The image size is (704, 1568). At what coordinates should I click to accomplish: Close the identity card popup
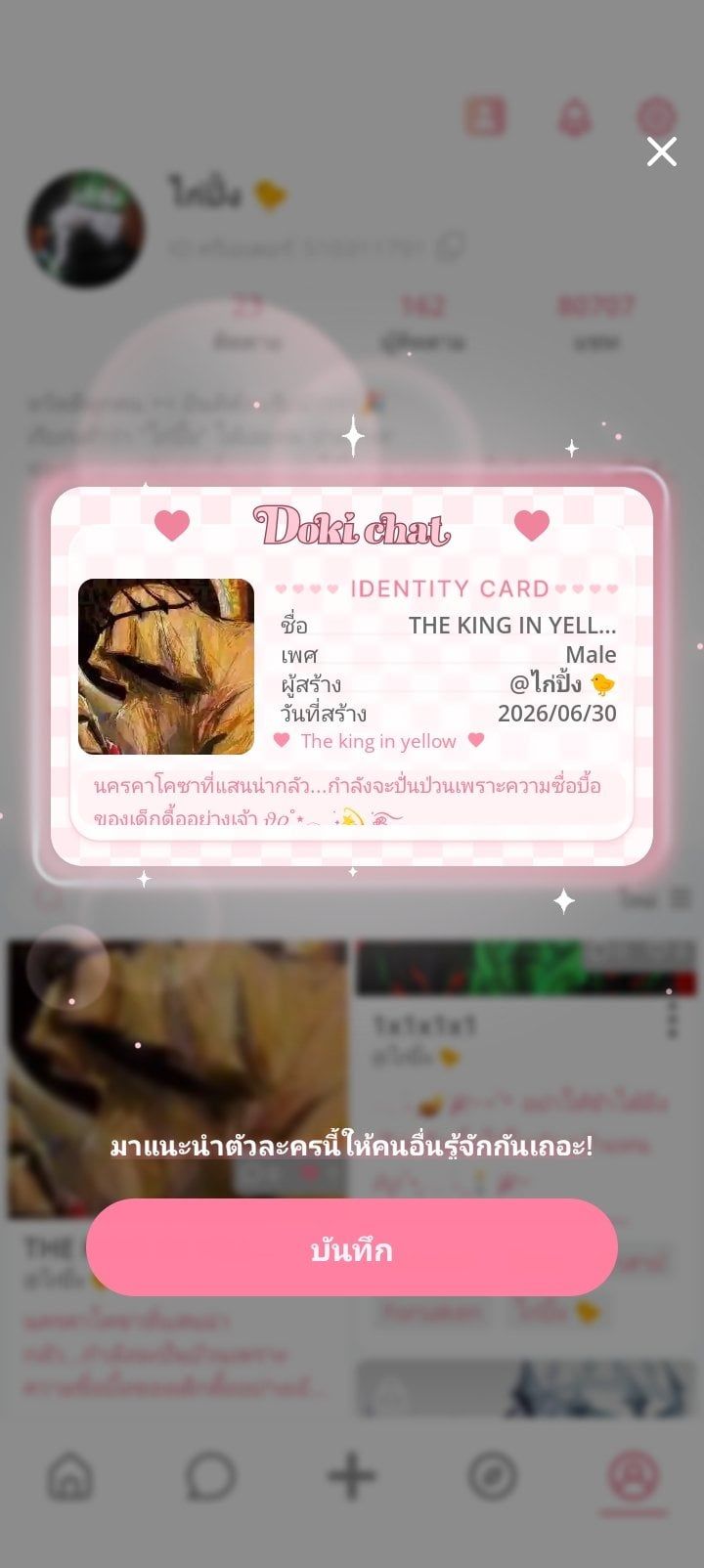[662, 152]
